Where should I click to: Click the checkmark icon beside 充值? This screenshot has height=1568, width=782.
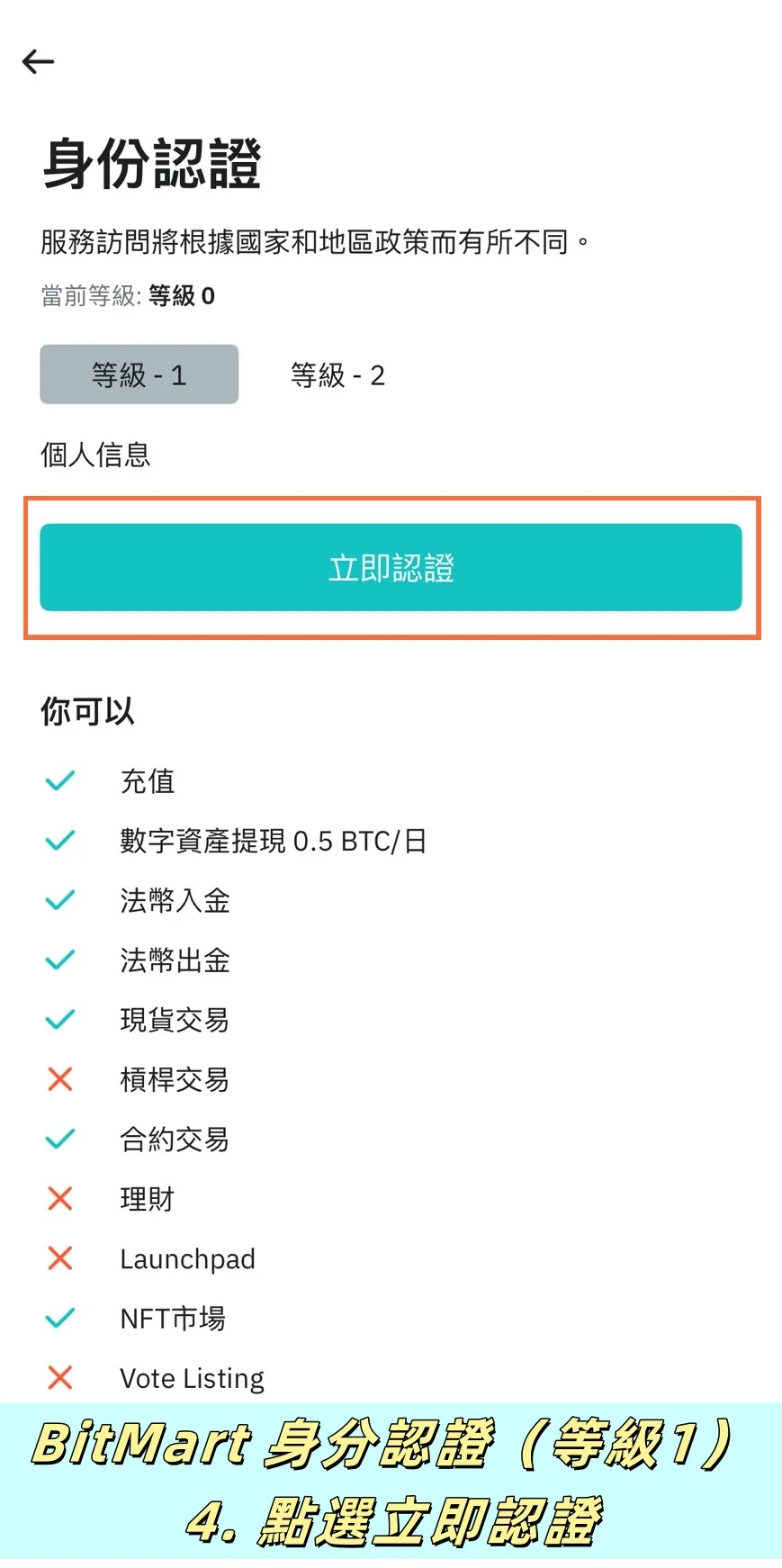point(59,779)
